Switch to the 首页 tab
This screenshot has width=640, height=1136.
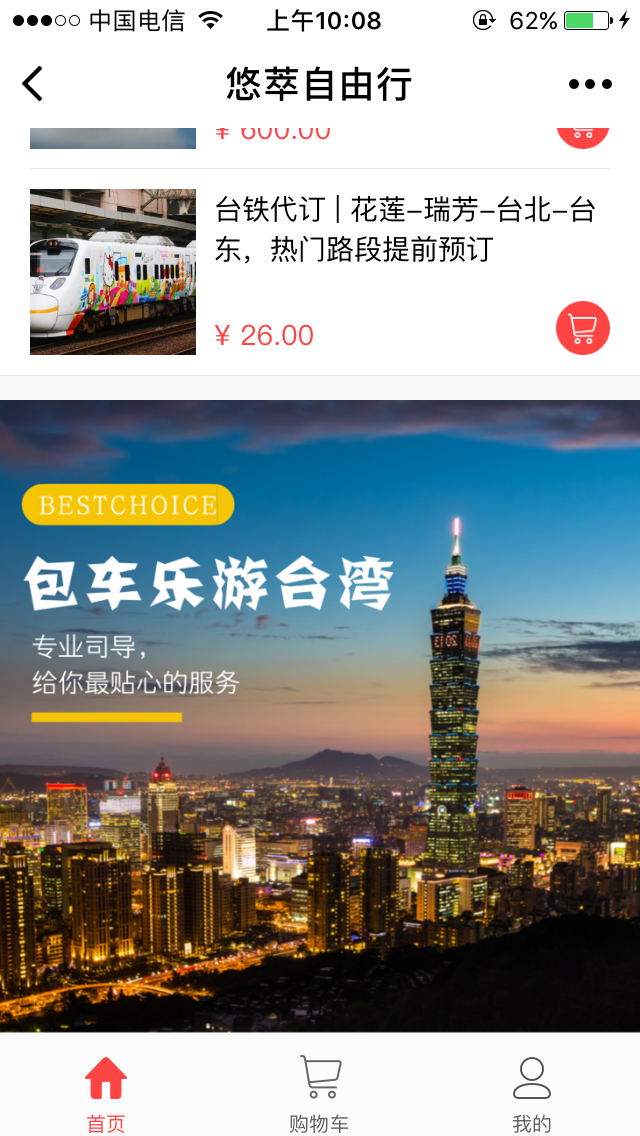pyautogui.click(x=106, y=1094)
